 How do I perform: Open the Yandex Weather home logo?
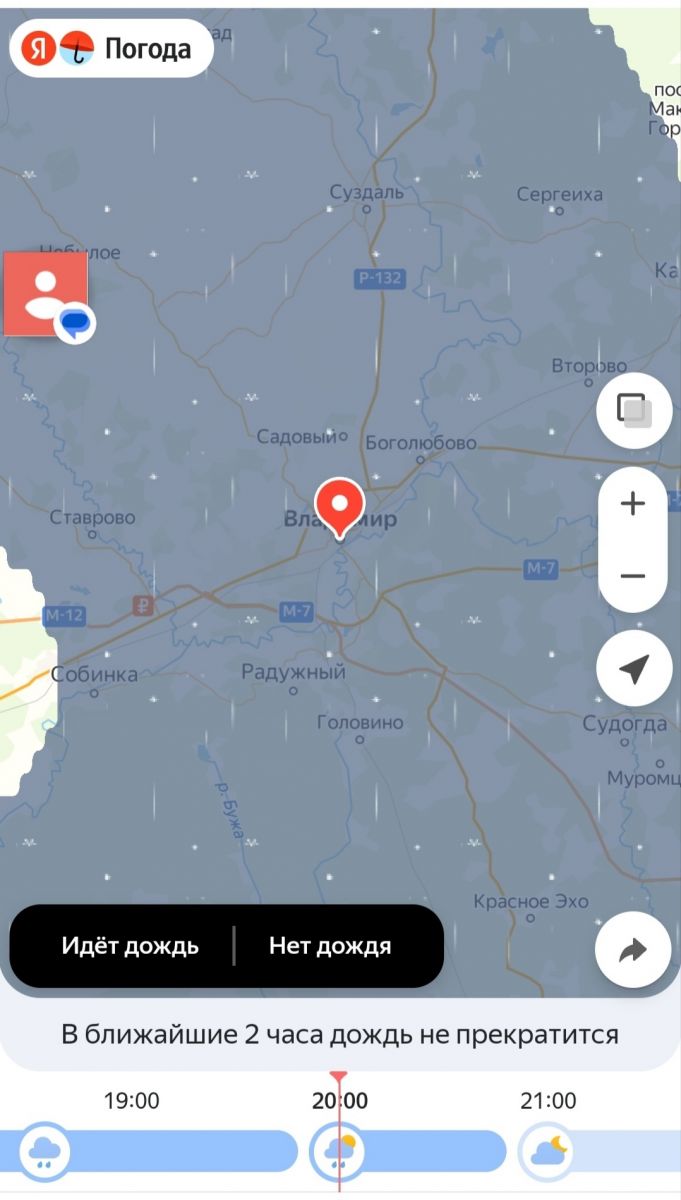pyautogui.click(x=110, y=47)
